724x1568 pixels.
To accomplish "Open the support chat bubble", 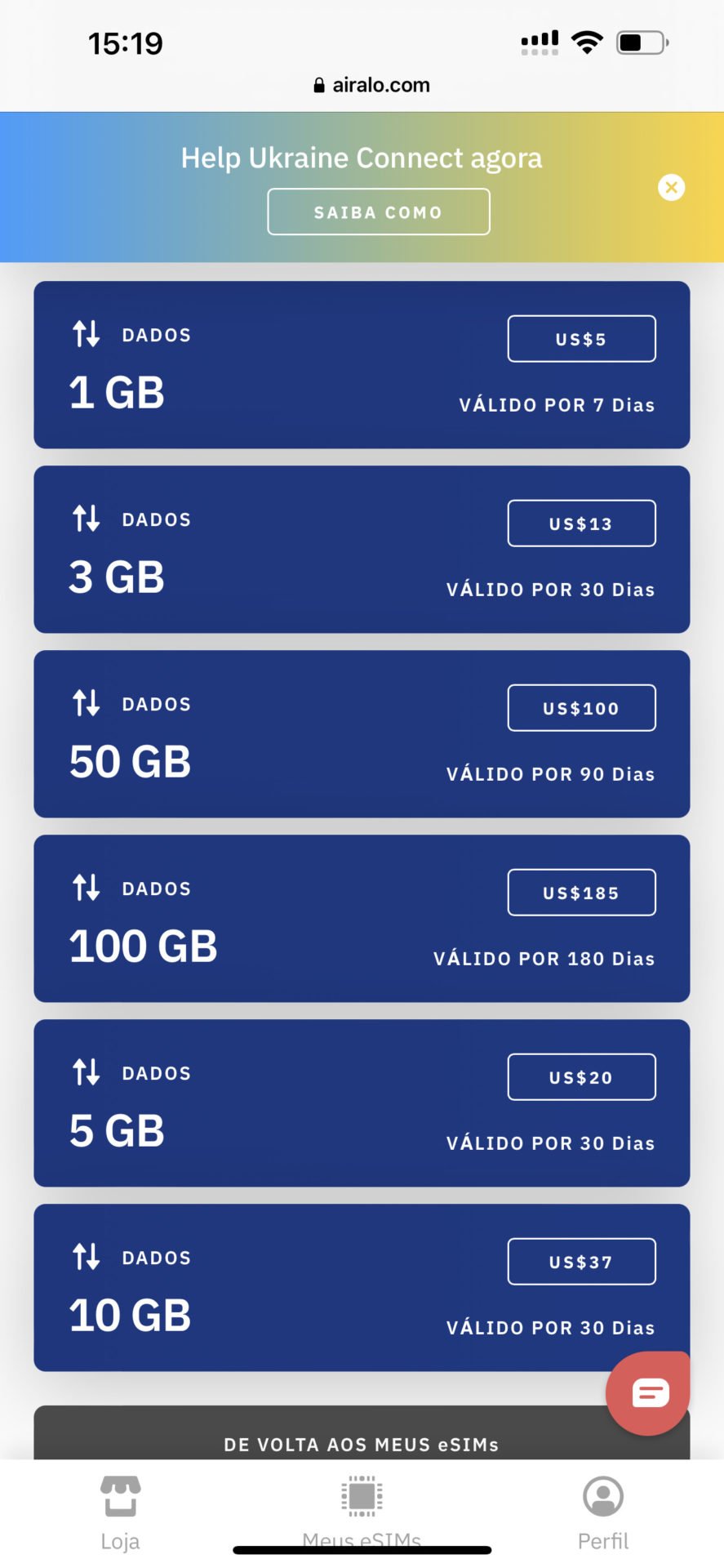I will [x=649, y=1392].
